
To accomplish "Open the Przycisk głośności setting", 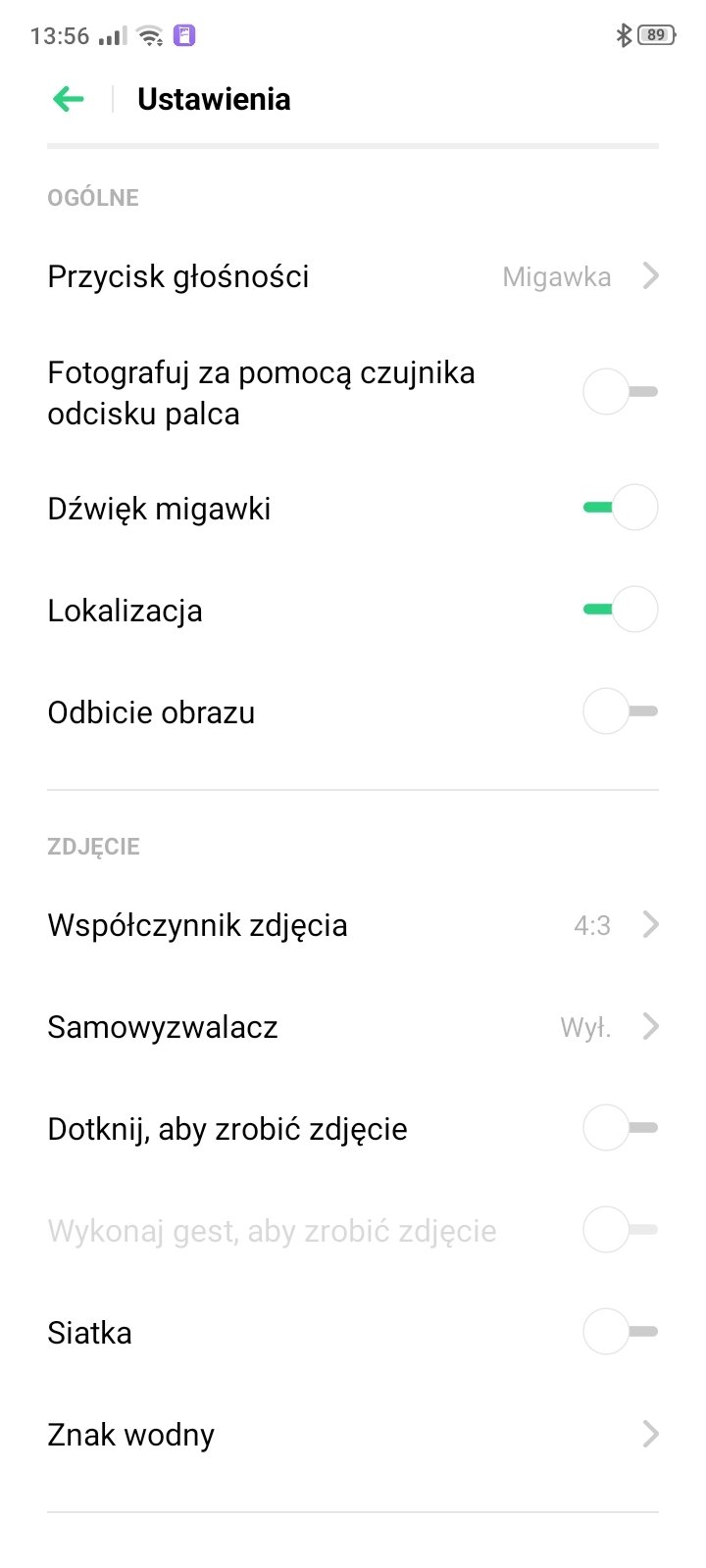I will [353, 276].
